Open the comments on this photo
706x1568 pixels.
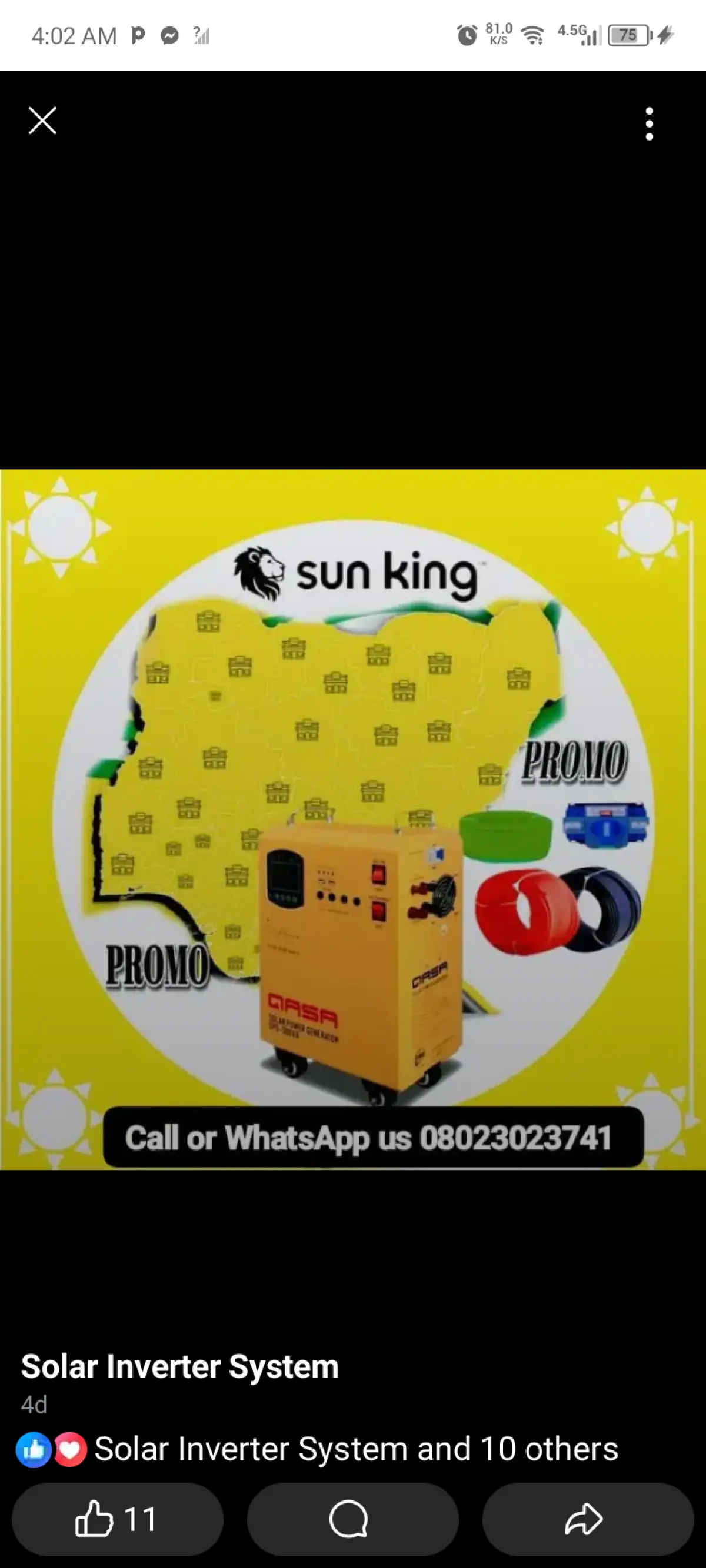(x=352, y=1519)
